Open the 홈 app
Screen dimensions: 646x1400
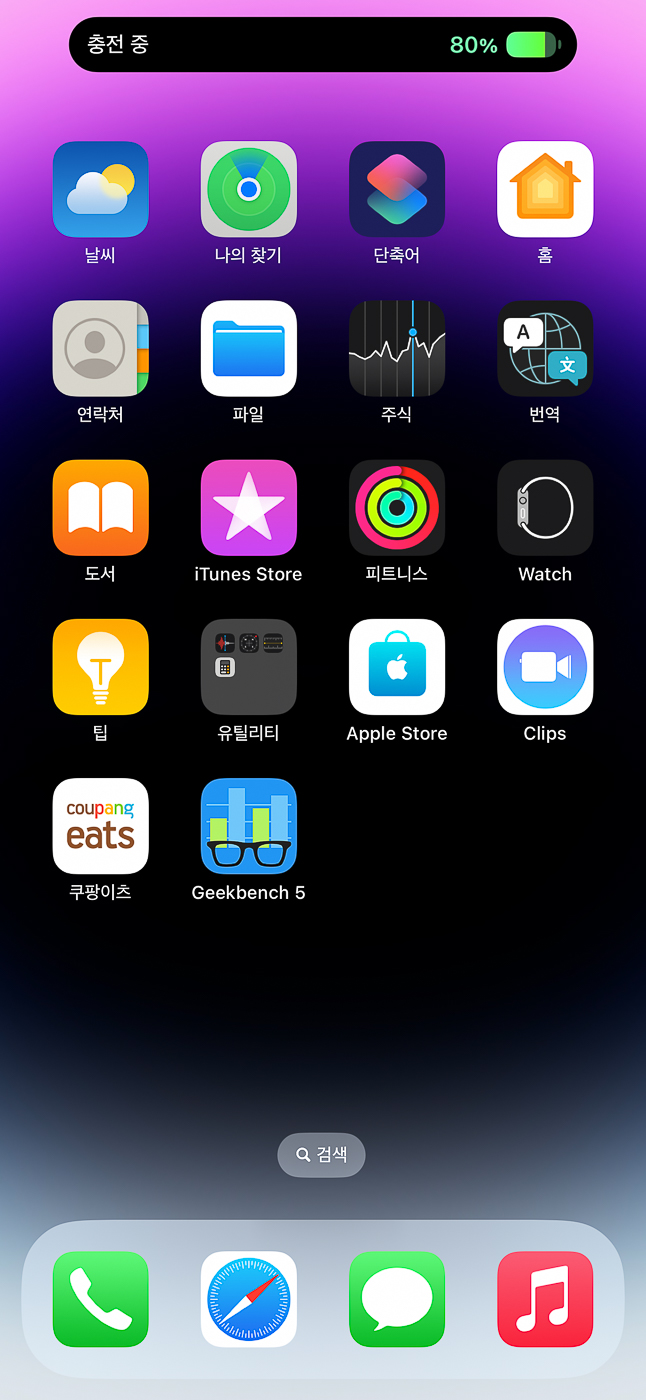pos(545,189)
